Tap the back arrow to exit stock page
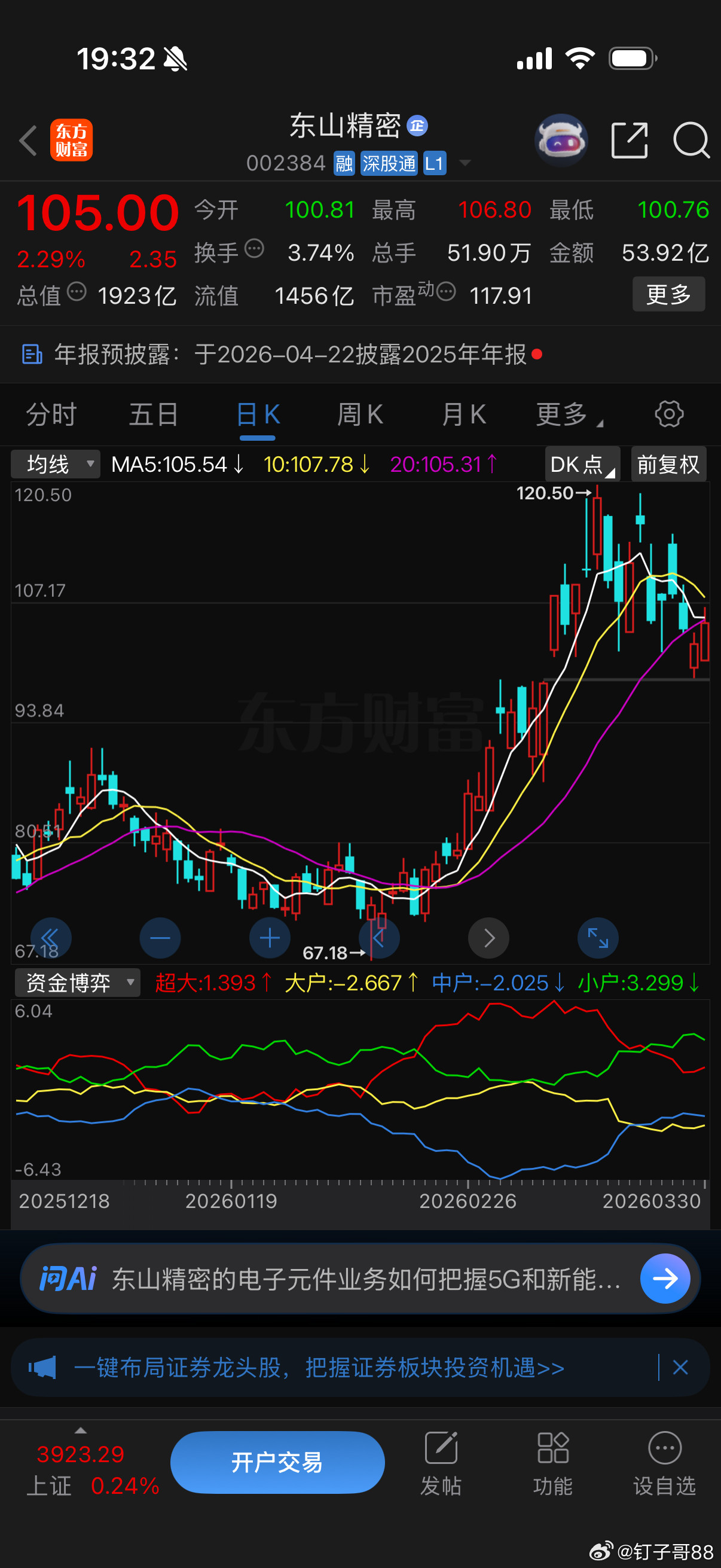The width and height of the screenshot is (721, 1568). pyautogui.click(x=29, y=141)
